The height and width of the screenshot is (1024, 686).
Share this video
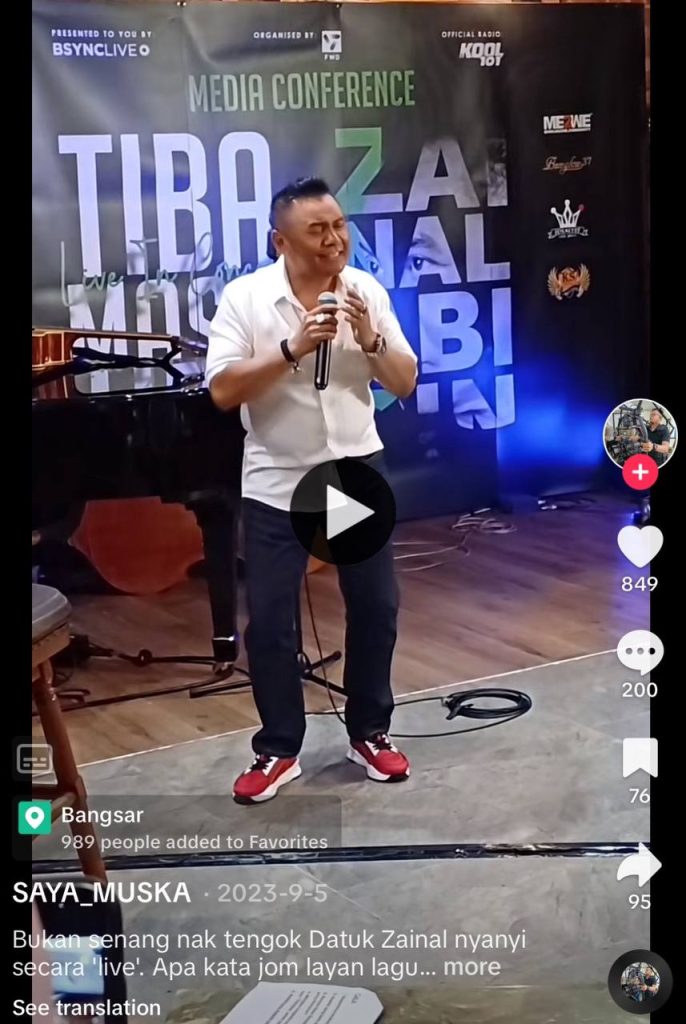pyautogui.click(x=640, y=865)
